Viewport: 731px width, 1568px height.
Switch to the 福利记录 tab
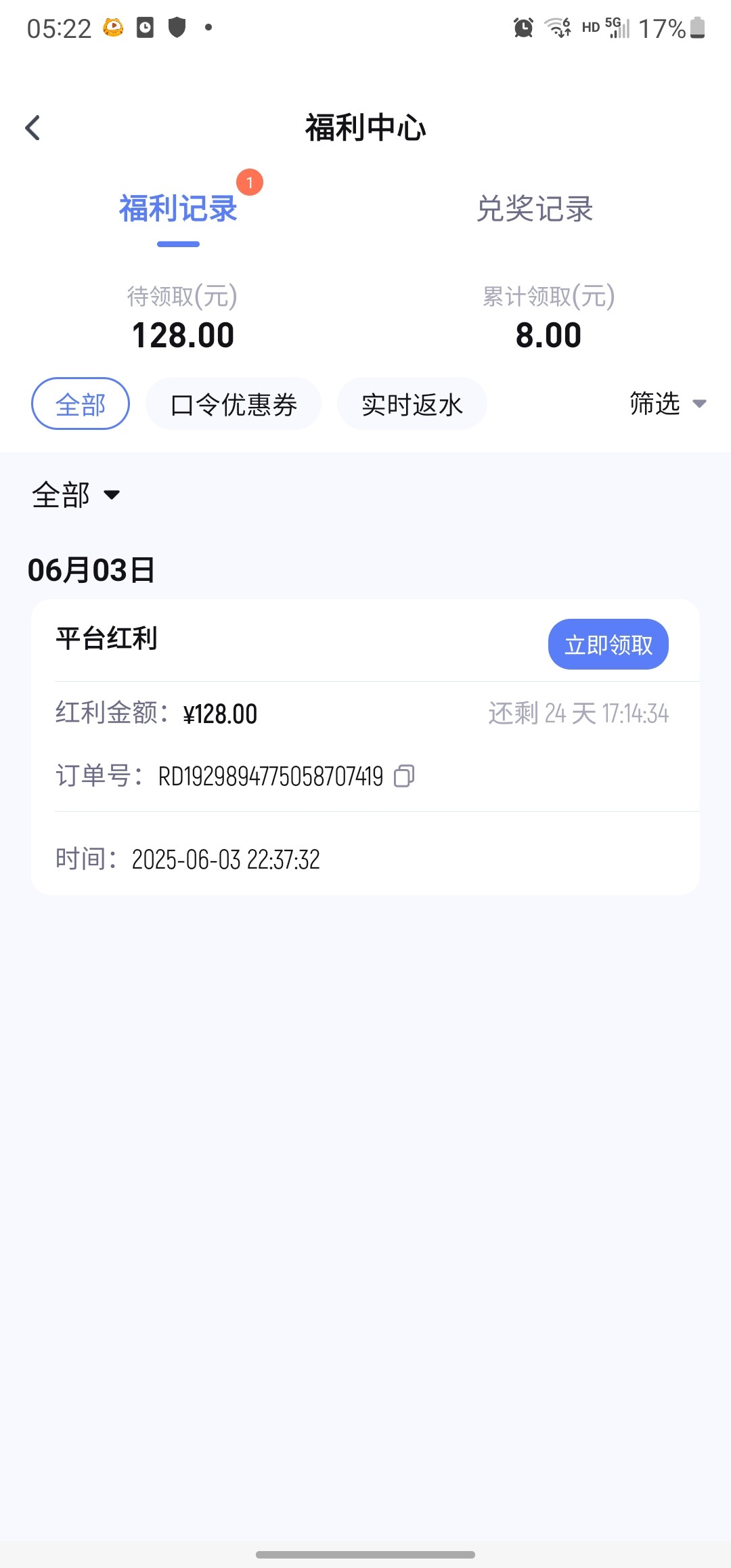[178, 209]
